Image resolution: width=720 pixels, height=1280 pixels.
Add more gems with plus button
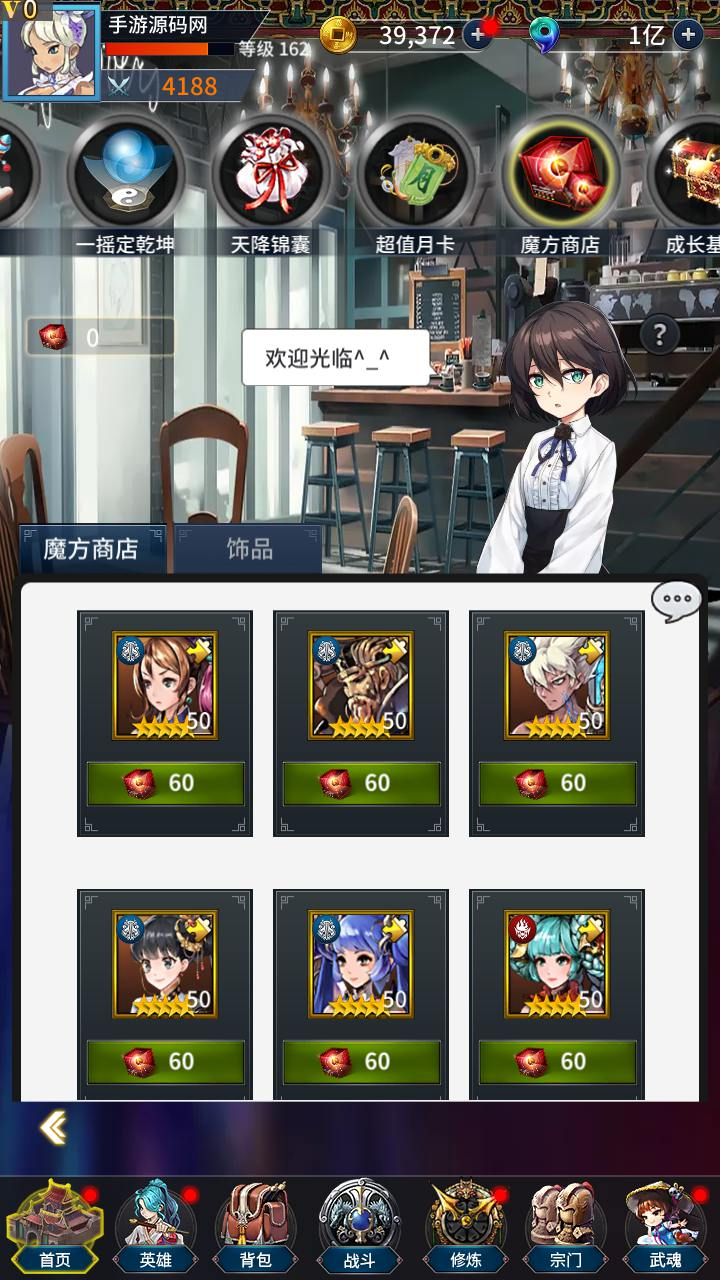pos(687,35)
